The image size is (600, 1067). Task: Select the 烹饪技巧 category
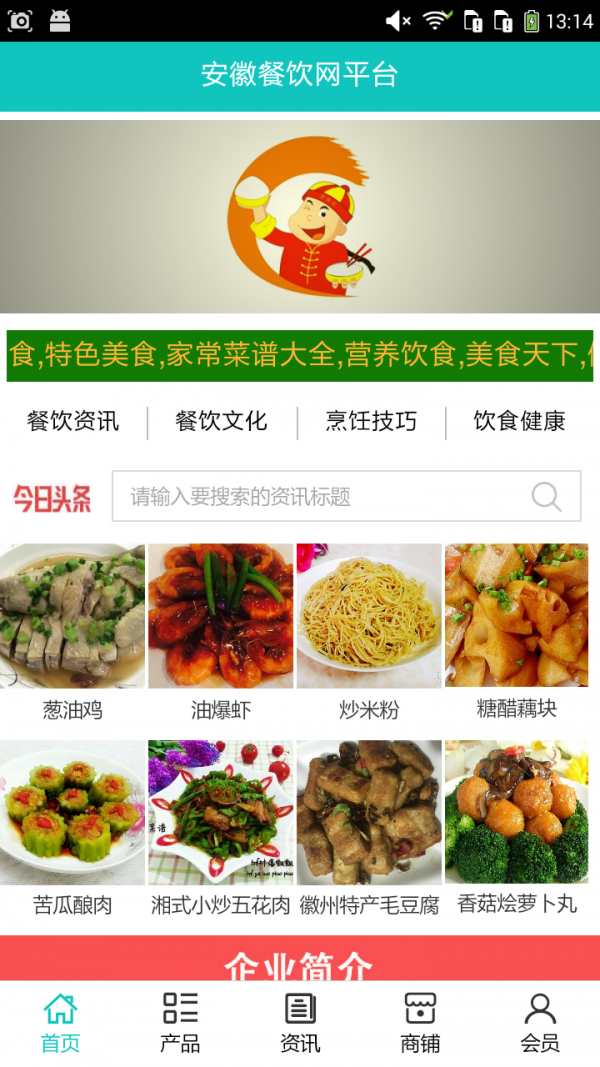pos(371,422)
